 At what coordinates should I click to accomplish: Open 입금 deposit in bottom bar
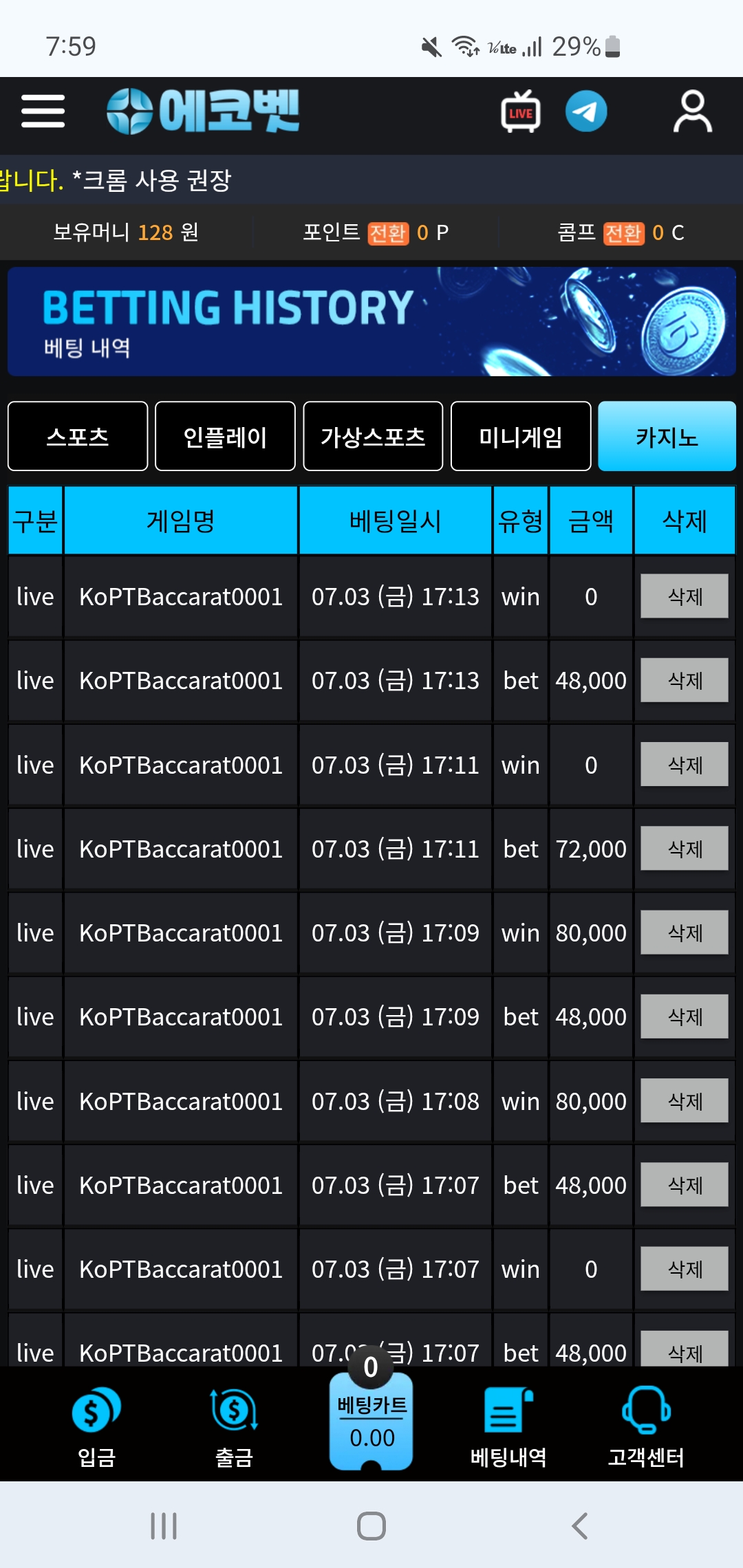96,1427
